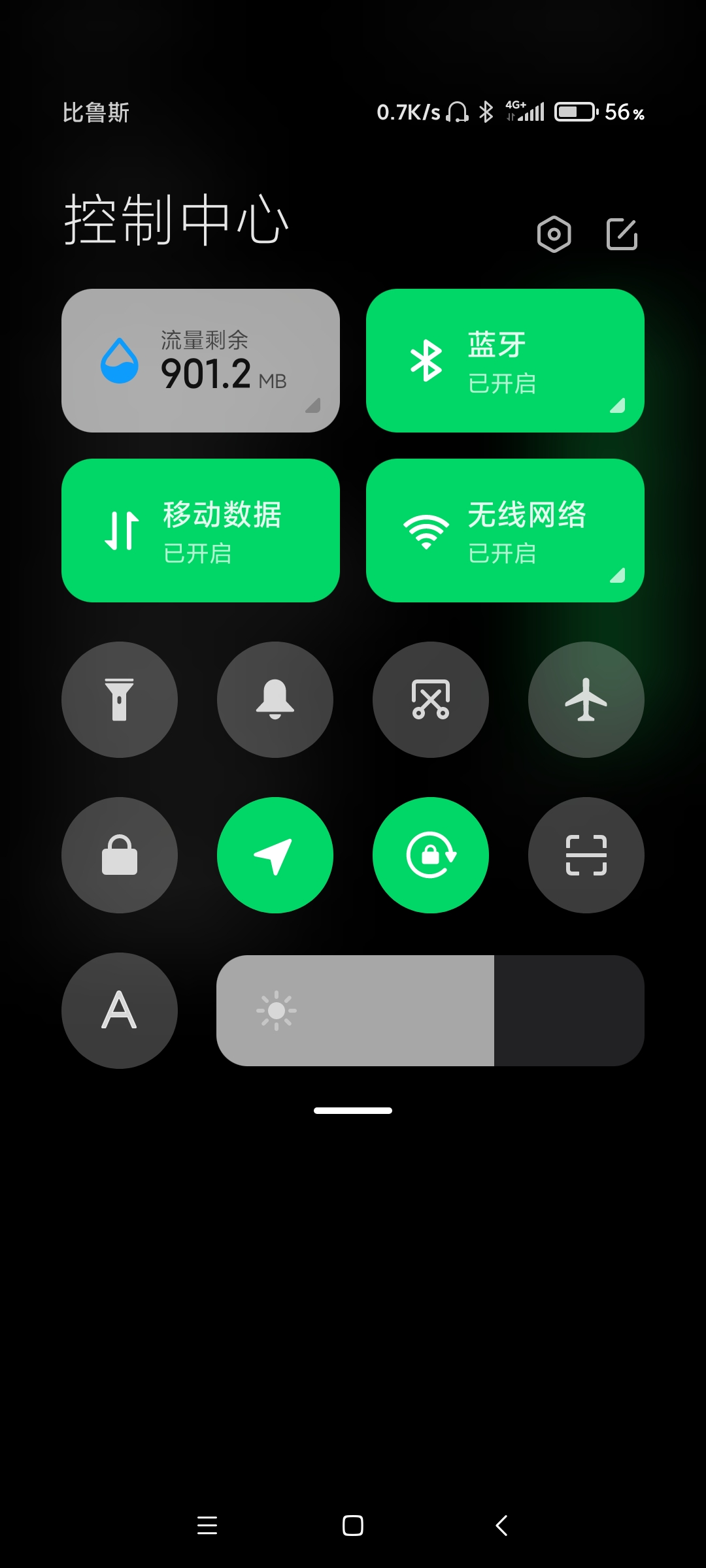This screenshot has width=706, height=1568.
Task: Toggle the rotation lock button
Action: [431, 855]
